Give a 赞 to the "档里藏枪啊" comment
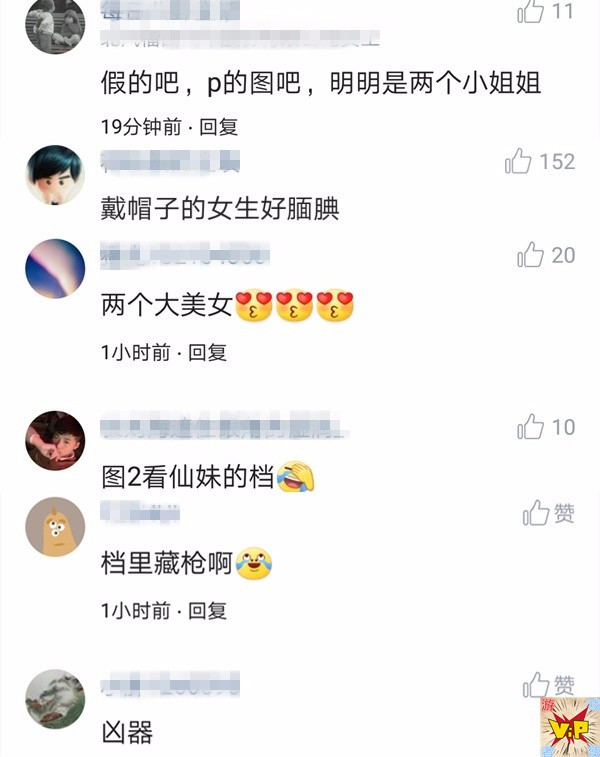600x757 pixels. pyautogui.click(x=537, y=514)
